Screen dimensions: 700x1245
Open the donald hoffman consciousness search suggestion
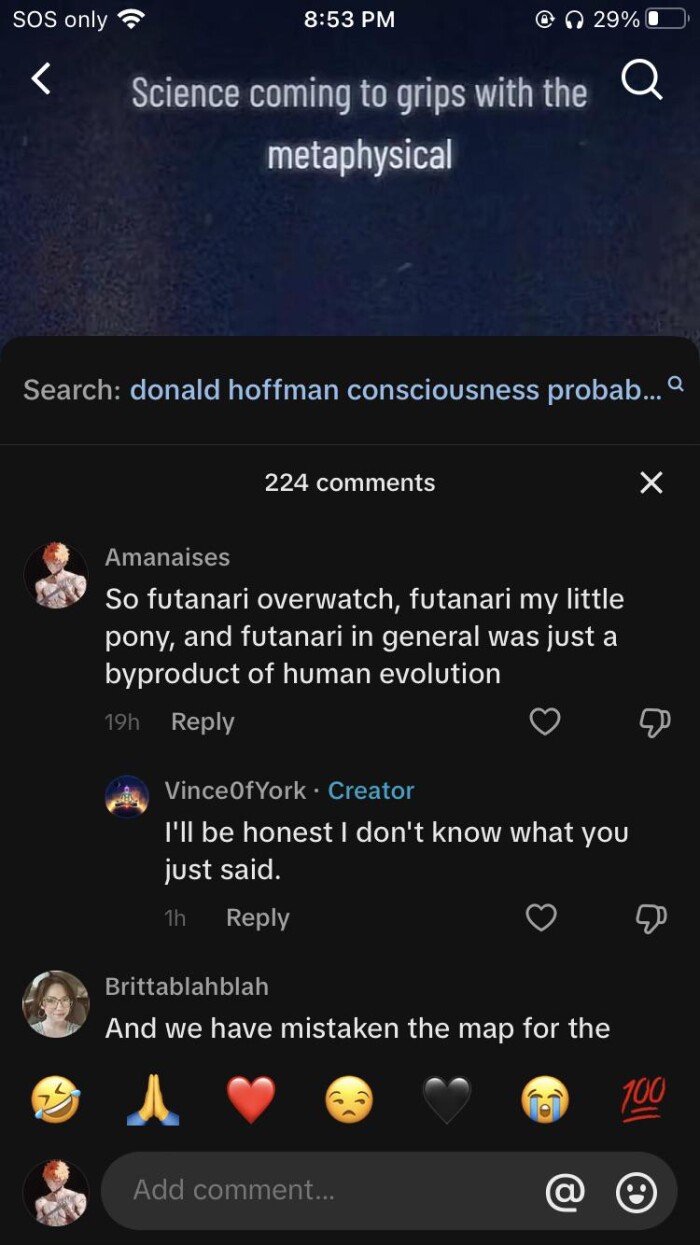point(395,390)
